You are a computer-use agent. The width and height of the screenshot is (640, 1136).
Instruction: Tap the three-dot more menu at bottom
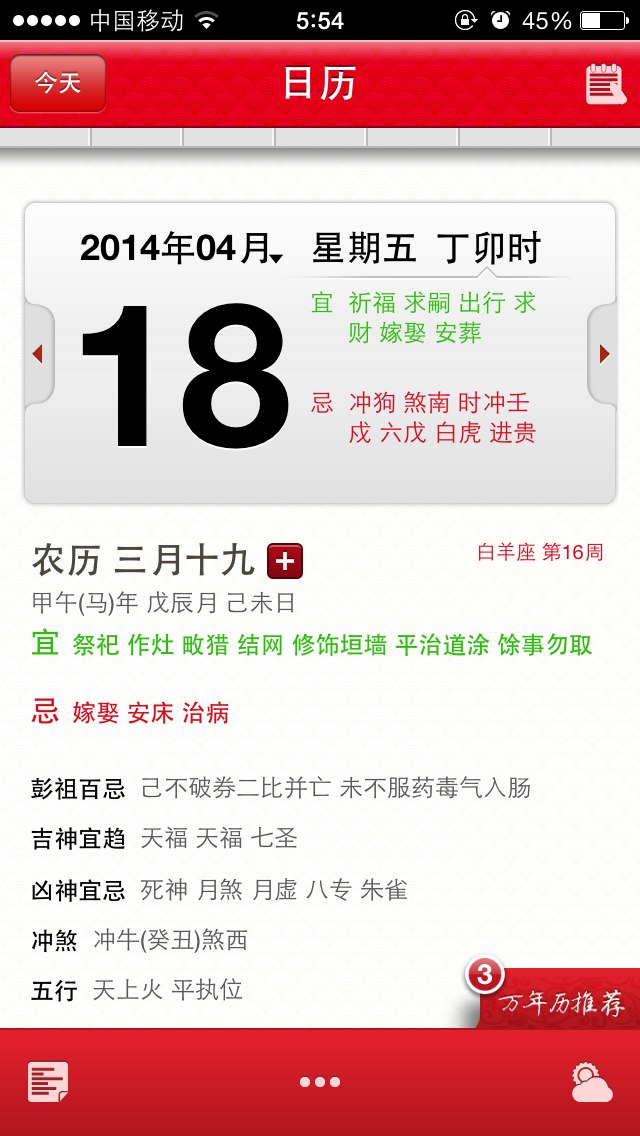point(320,1082)
